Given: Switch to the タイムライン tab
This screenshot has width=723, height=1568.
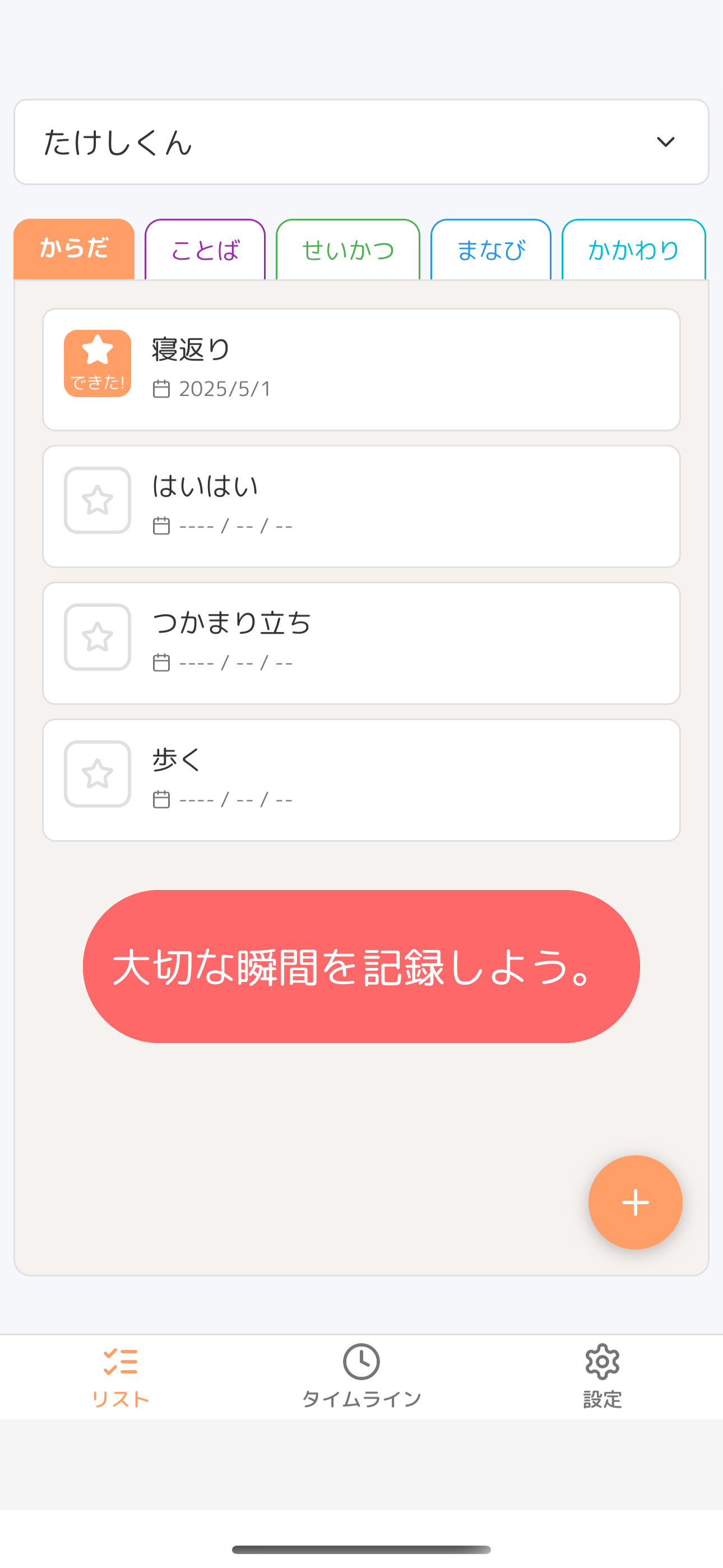Looking at the screenshot, I should pyautogui.click(x=361, y=1377).
